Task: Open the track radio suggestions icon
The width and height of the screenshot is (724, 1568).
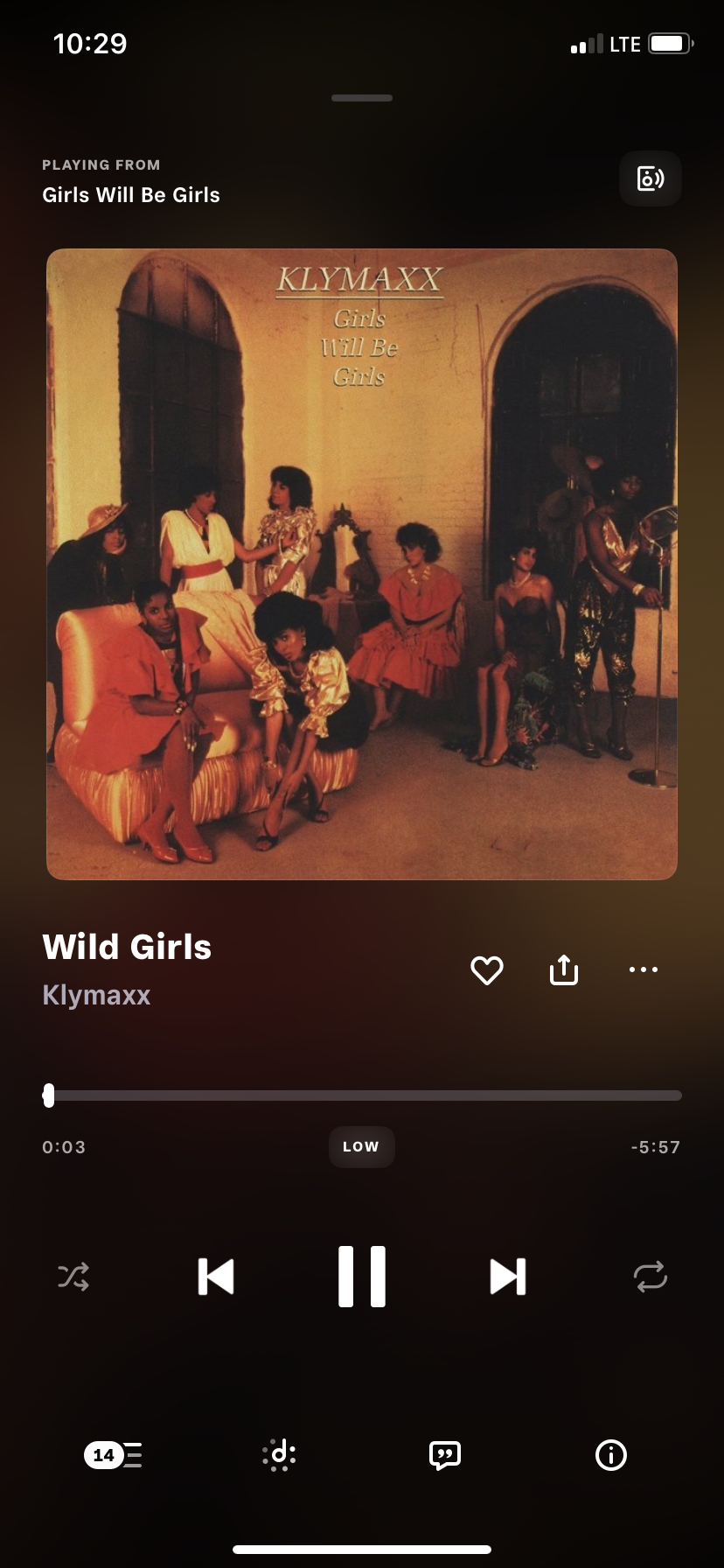Action: tap(279, 1455)
